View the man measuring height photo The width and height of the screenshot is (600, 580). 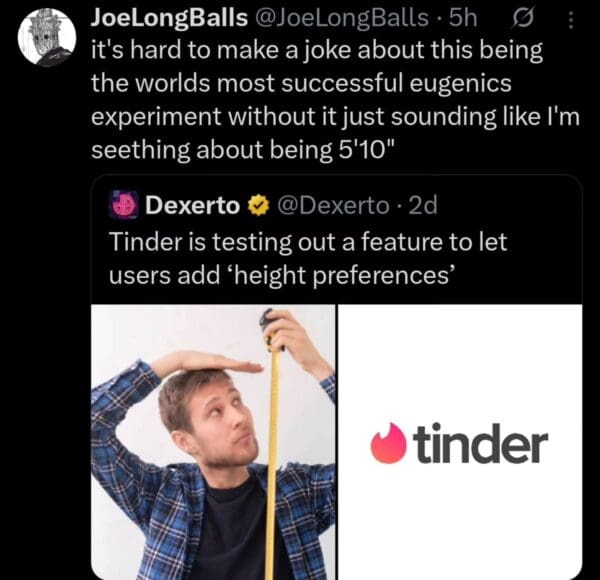pyautogui.click(x=213, y=442)
